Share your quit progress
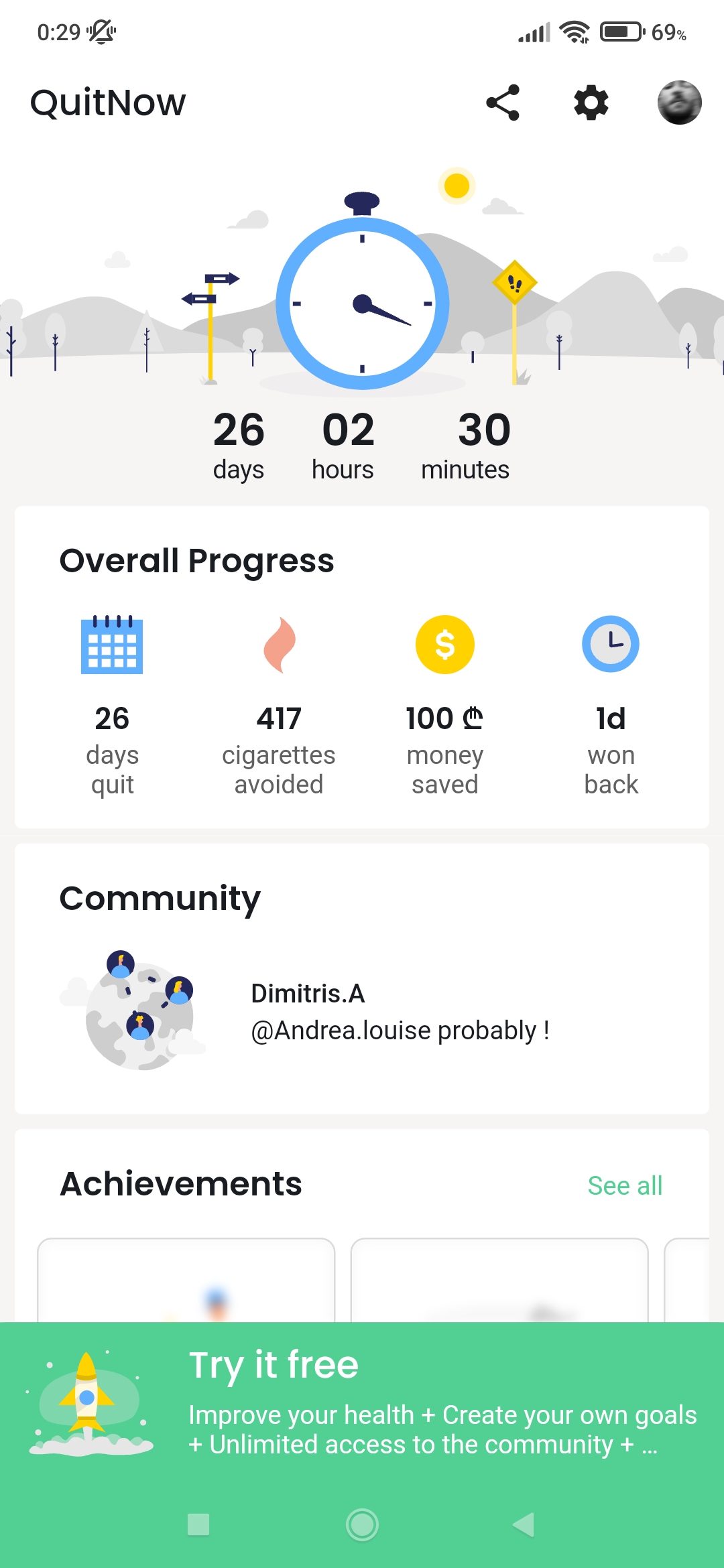Screen dimensions: 724x1568 pos(503,103)
